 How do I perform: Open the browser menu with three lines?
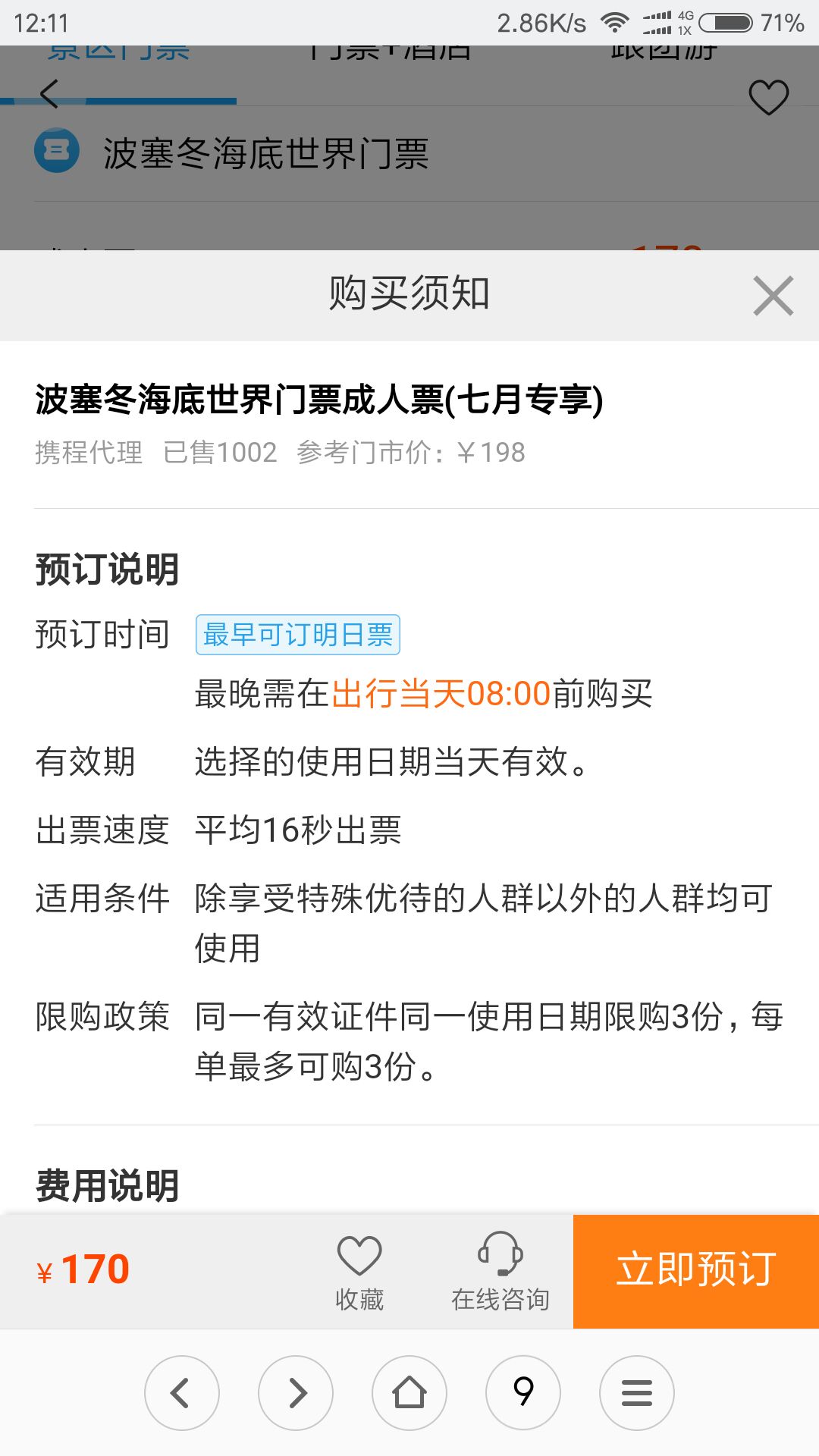637,1393
